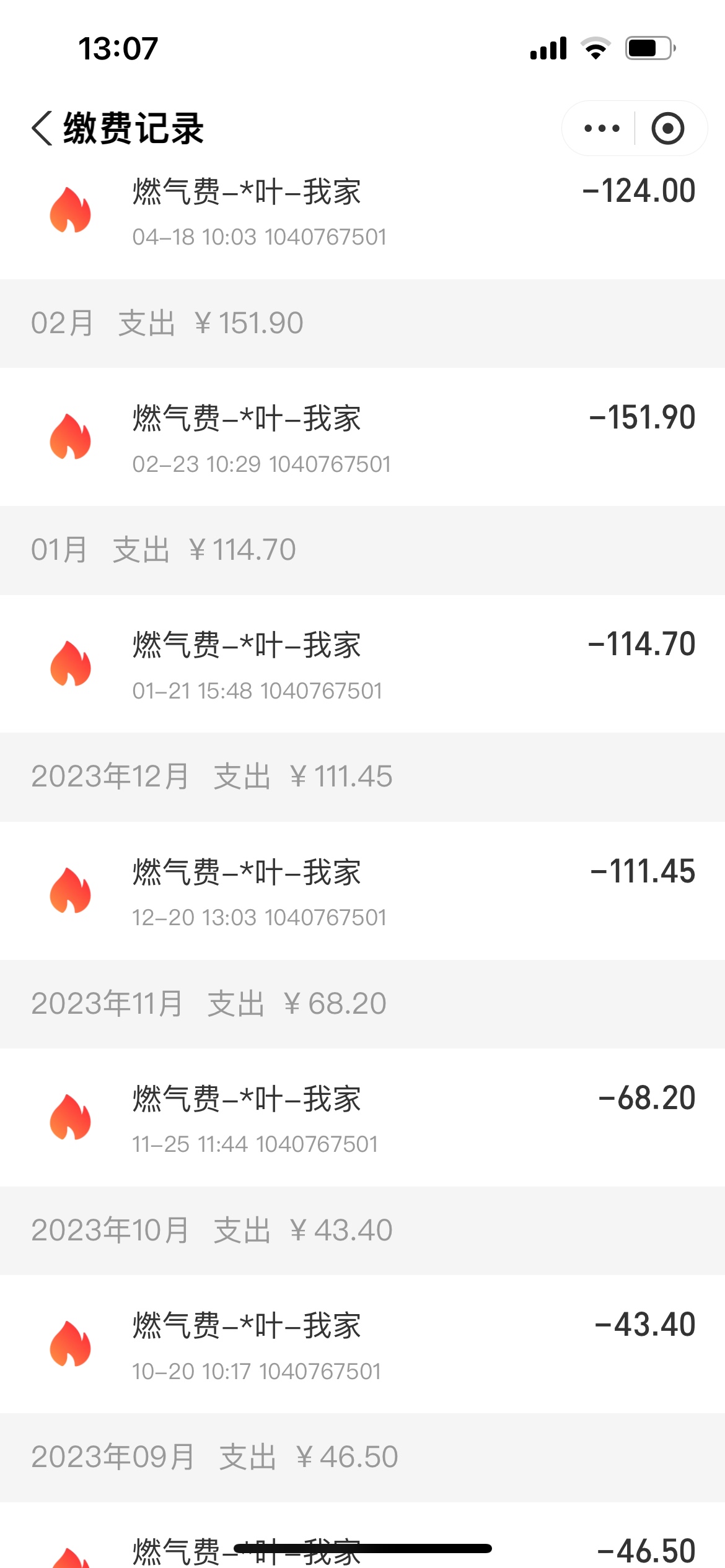Screen dimensions: 725x1568
Task: Go back from 缴费记录 page
Action: pos(42,128)
